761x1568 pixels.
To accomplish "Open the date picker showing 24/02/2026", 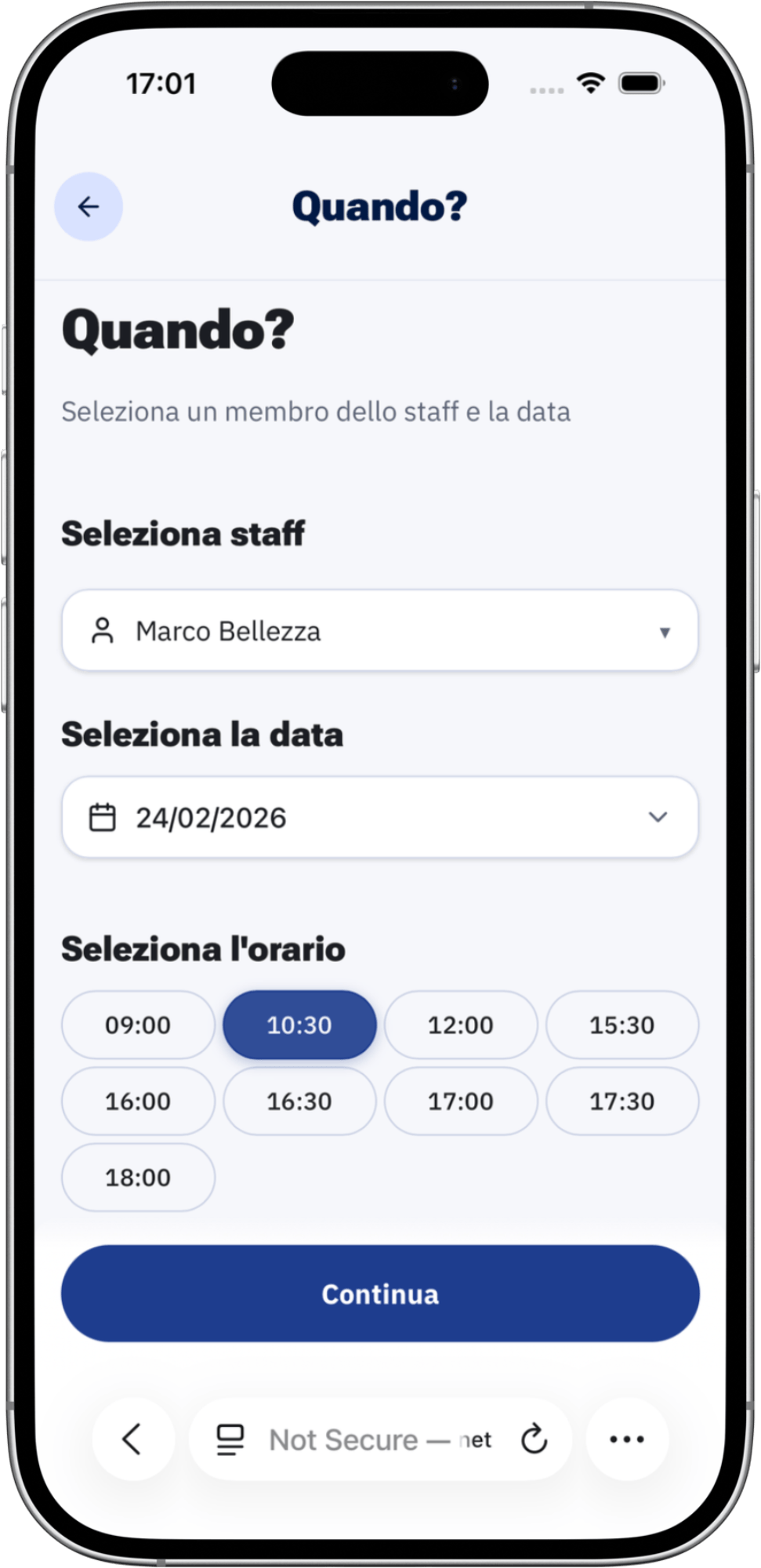I will pos(380,818).
